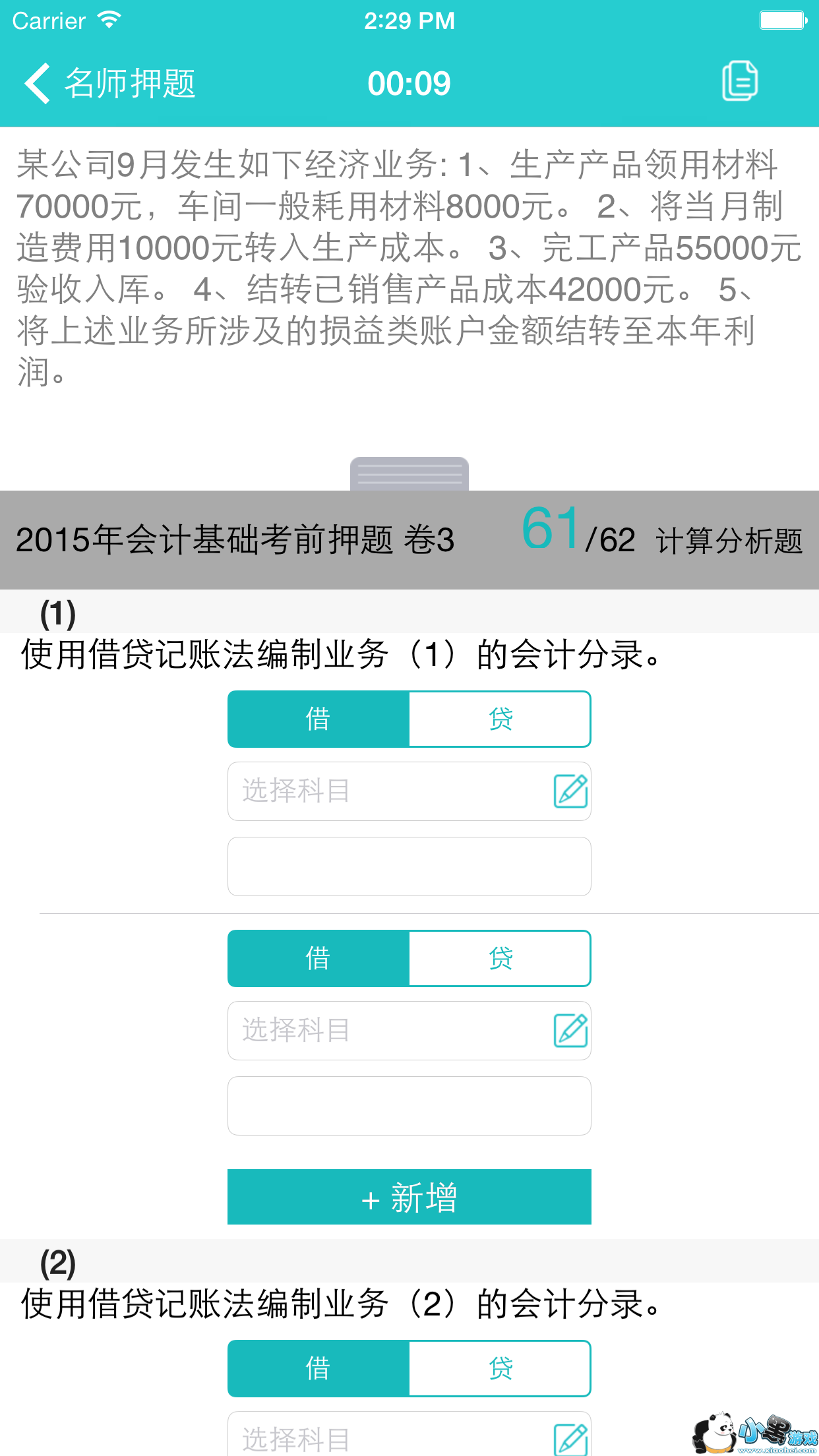This screenshot has width=819, height=1456.
Task: Select 借 in first entry of question (1)
Action: coord(318,719)
